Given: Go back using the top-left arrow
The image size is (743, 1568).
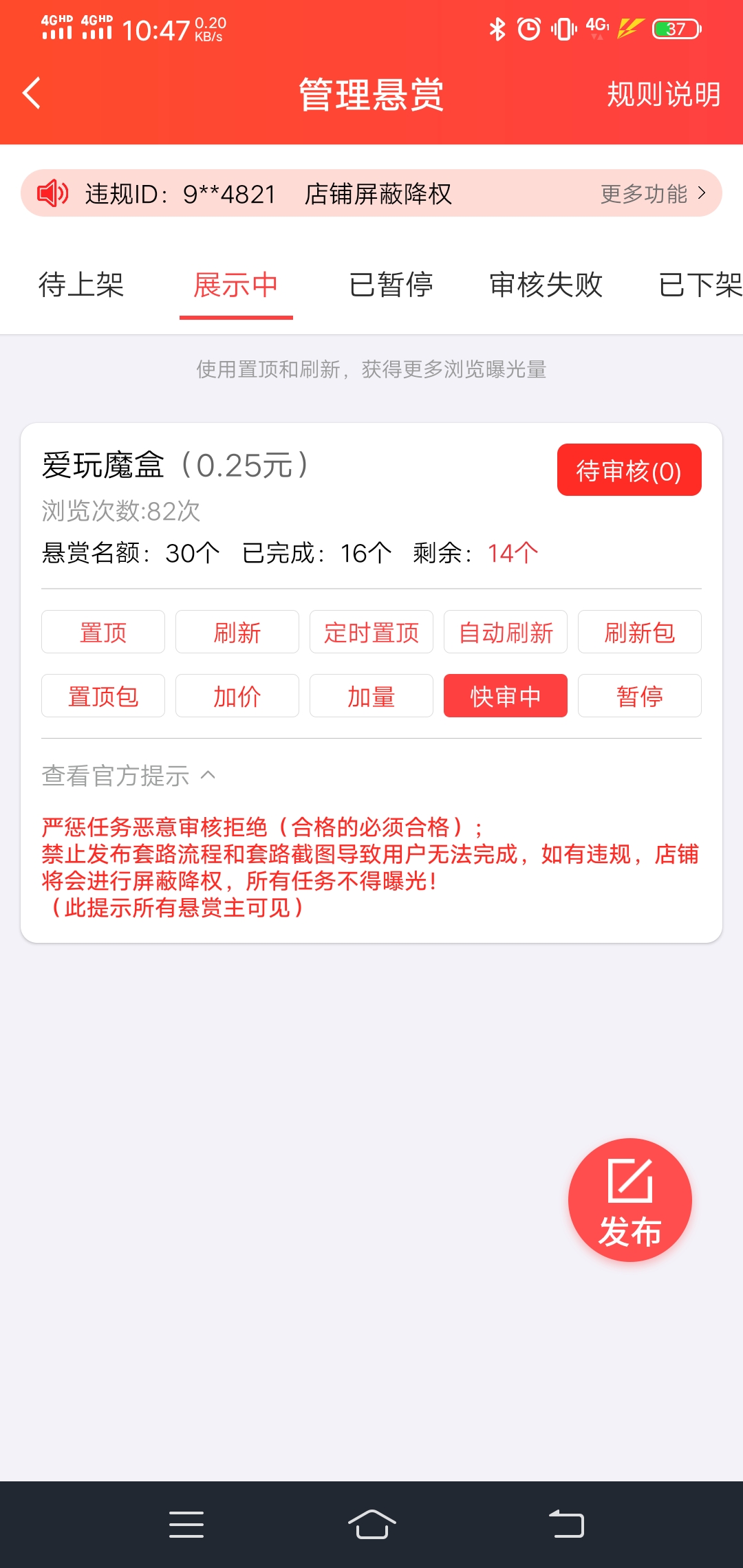Looking at the screenshot, I should point(32,94).
